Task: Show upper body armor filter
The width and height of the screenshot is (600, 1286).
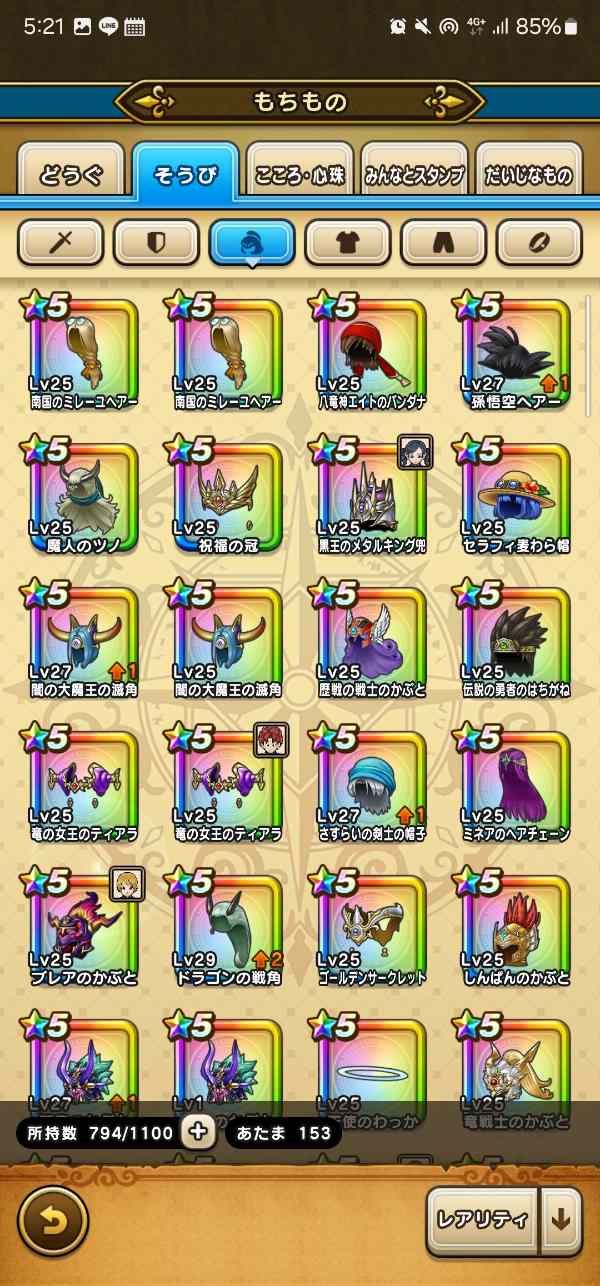Action: 348,242
